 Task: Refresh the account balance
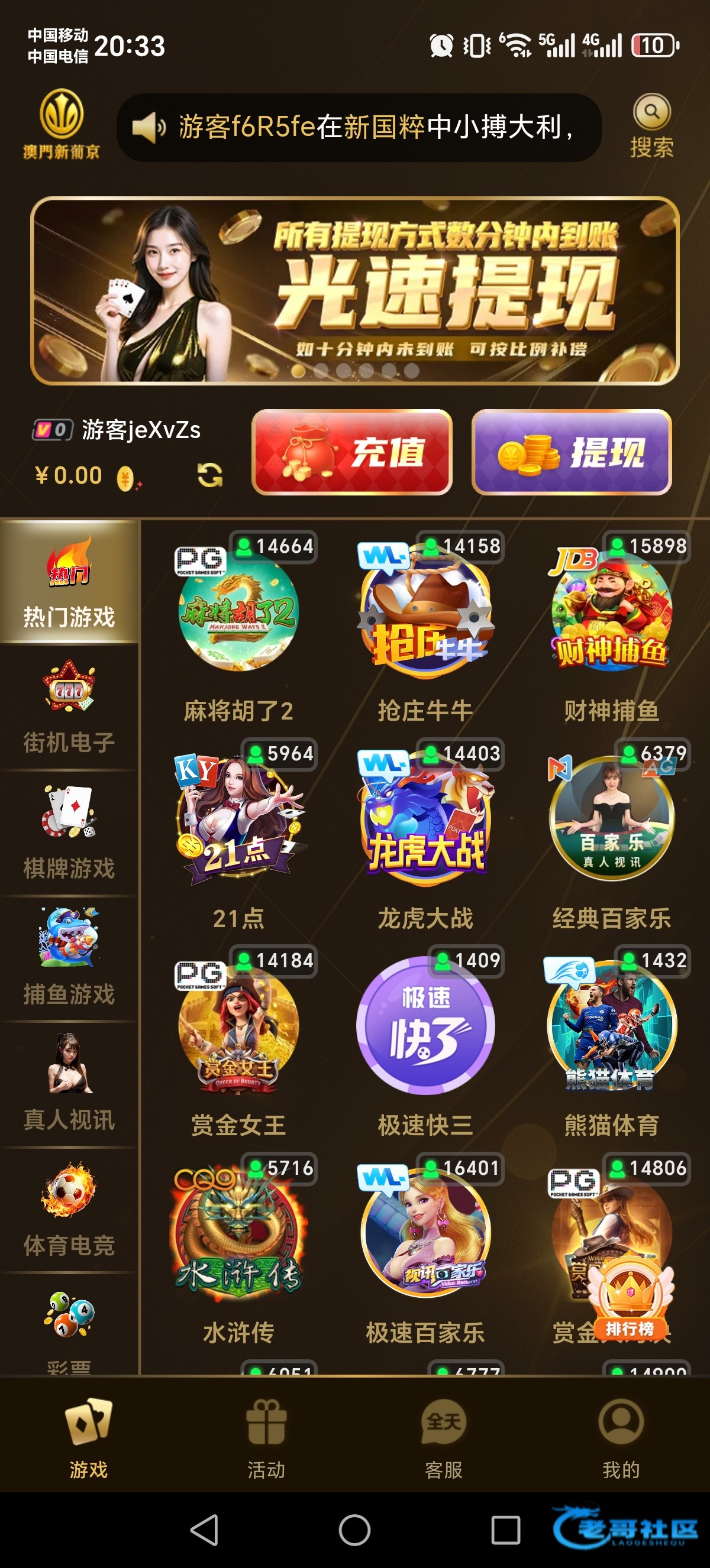(x=209, y=475)
